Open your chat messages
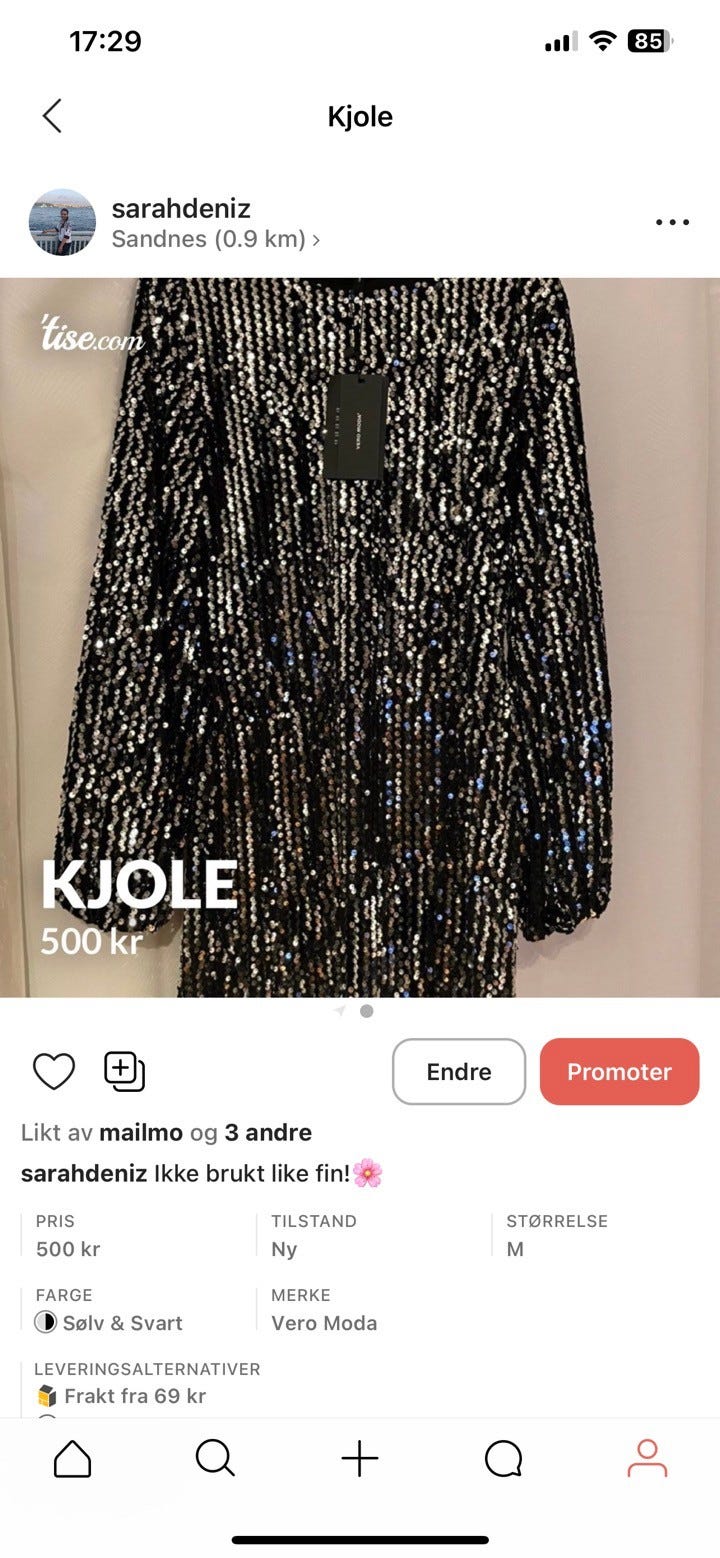This screenshot has height=1558, width=720. click(x=503, y=1459)
